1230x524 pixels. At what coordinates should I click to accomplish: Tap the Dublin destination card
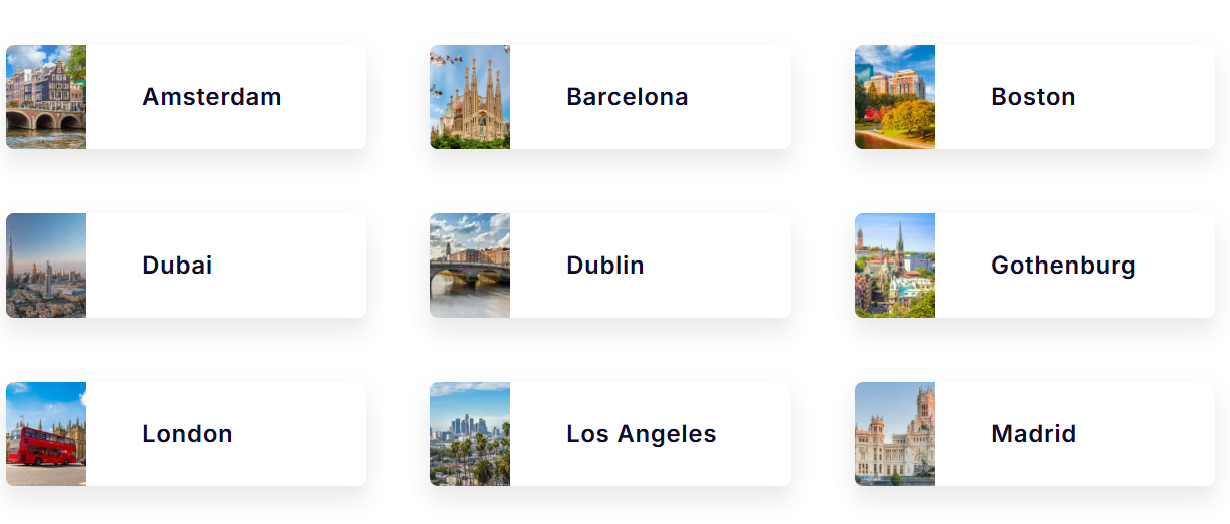click(x=605, y=266)
